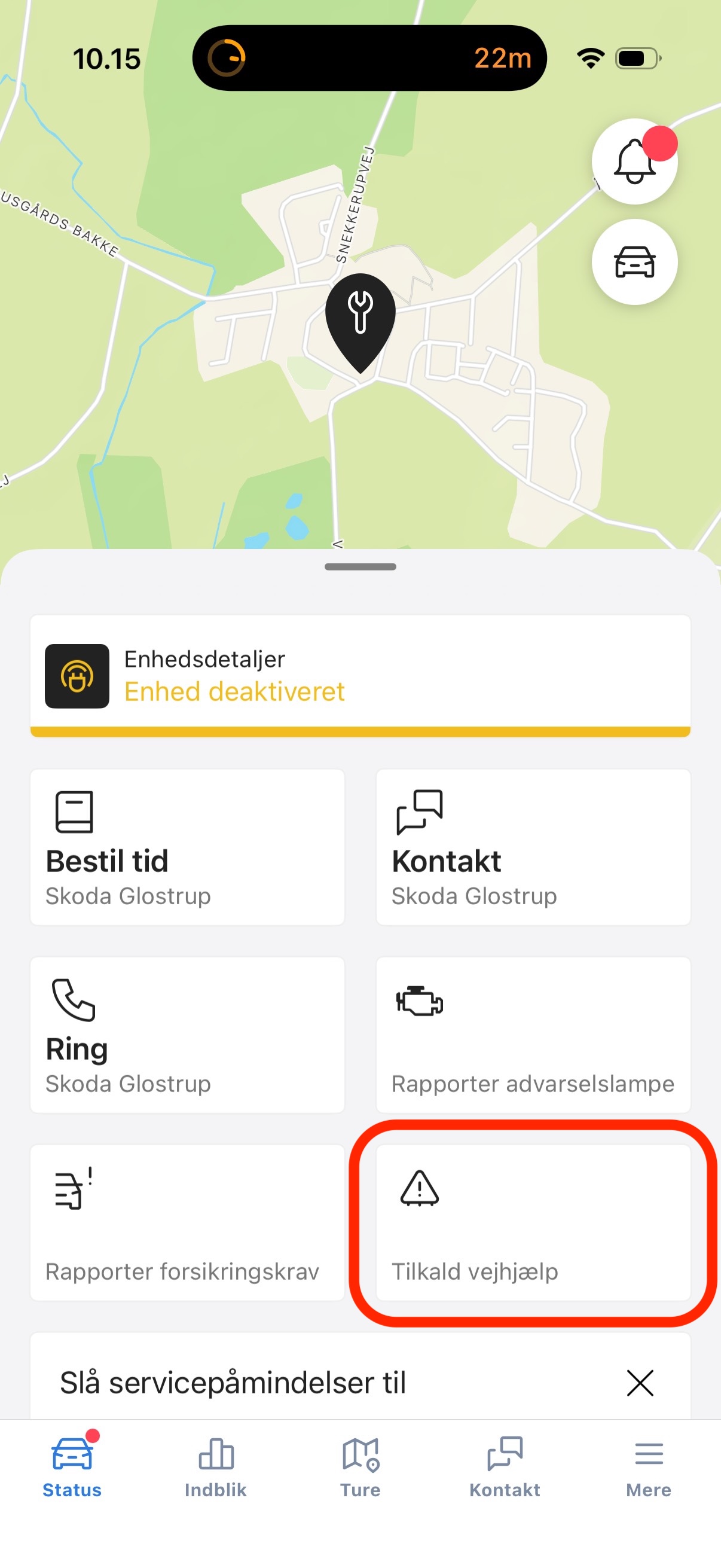Dismiss the Slå servicepåmindelser til banner
The image size is (721, 1568).
click(640, 1383)
